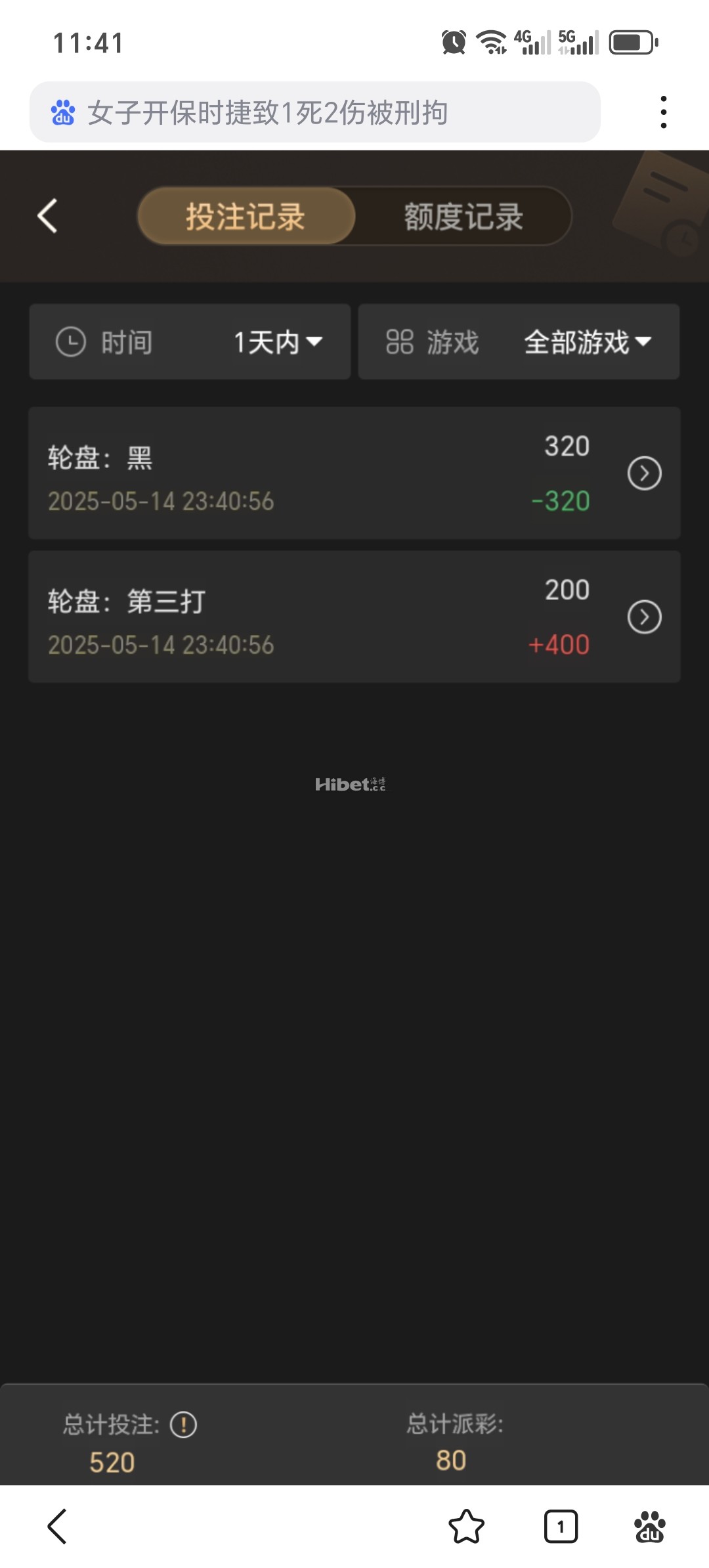Tap the battery indicator in the status bar
709x1568 pixels.
[628, 41]
